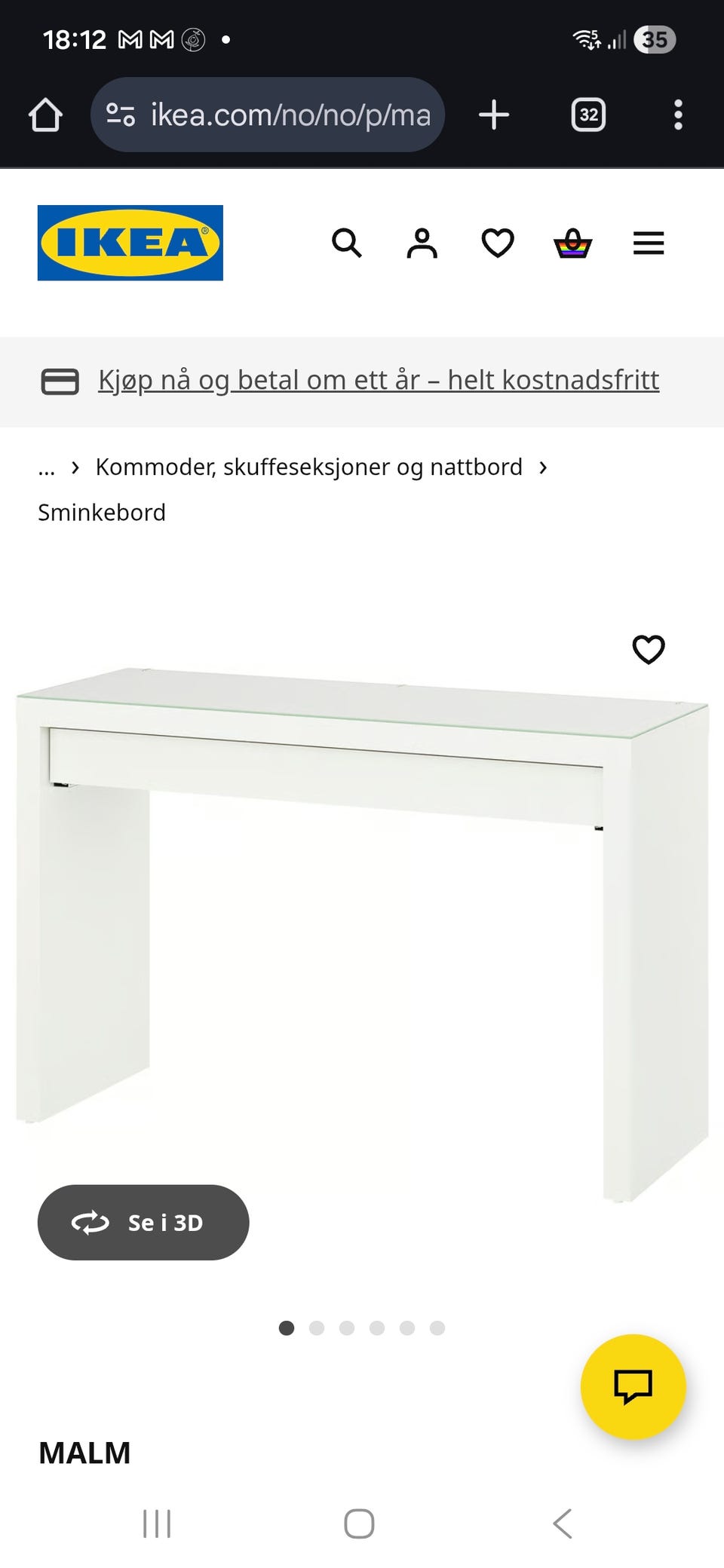
Task: Open the shopping bag
Action: coord(572,243)
